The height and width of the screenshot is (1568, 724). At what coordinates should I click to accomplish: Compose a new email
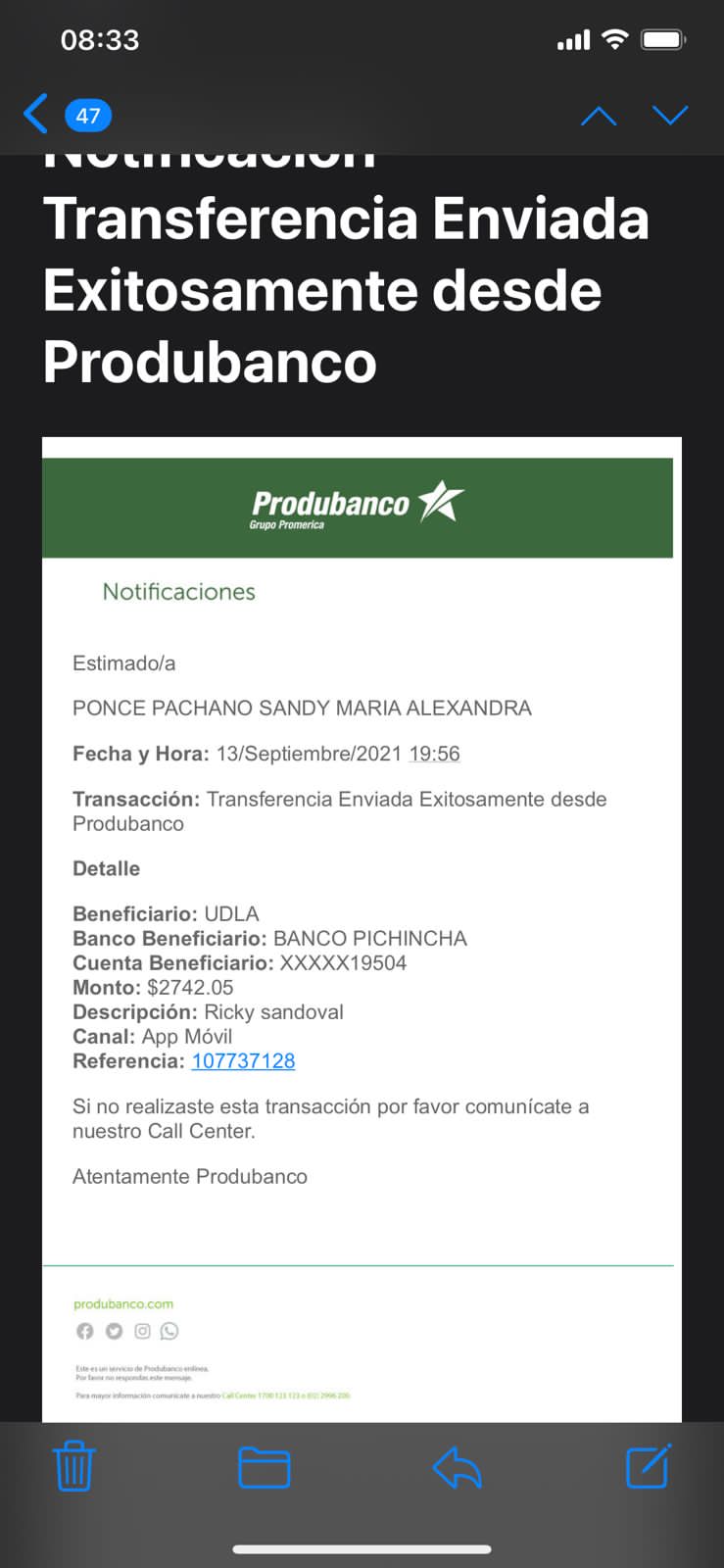(648, 1466)
